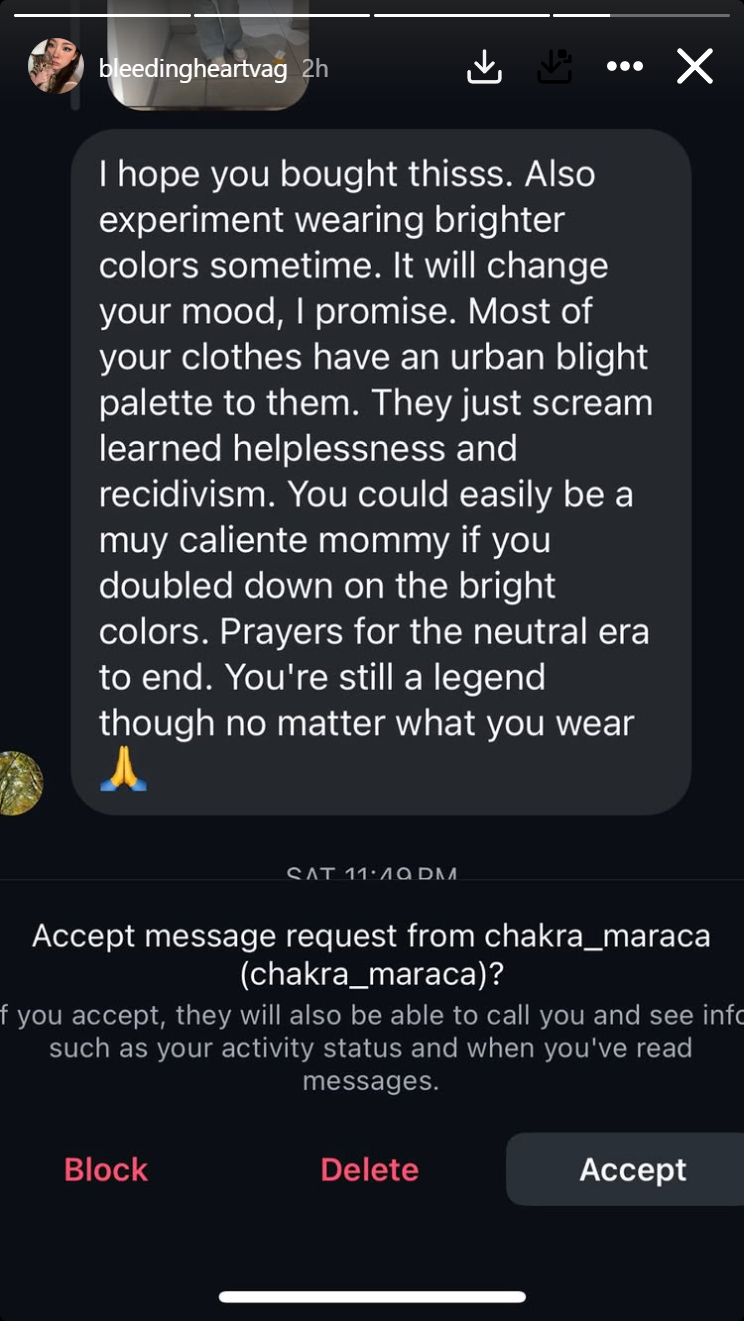Screen dimensions: 744x1321
Task: Open the three-dot story options menu
Action: pyautogui.click(x=625, y=67)
